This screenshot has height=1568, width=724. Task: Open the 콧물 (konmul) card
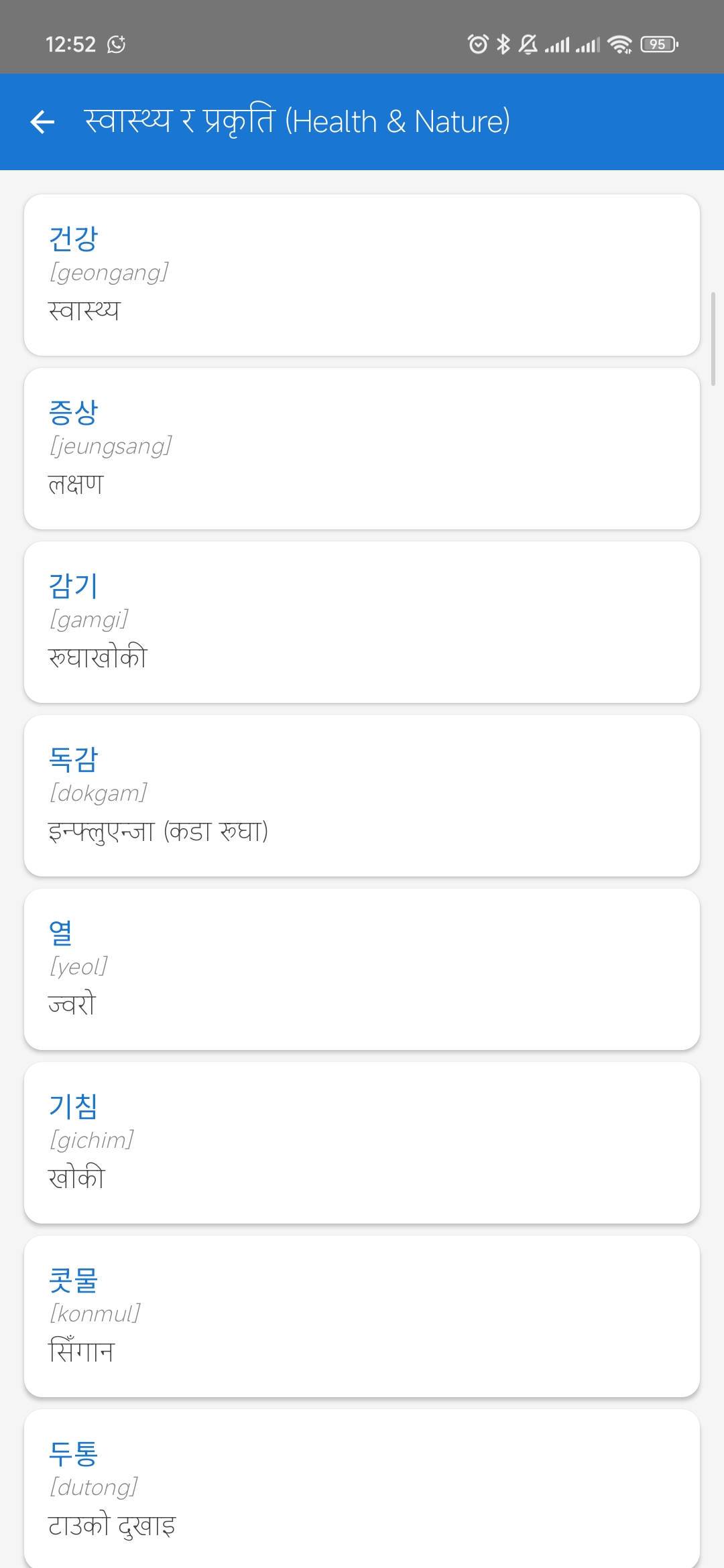[362, 1315]
